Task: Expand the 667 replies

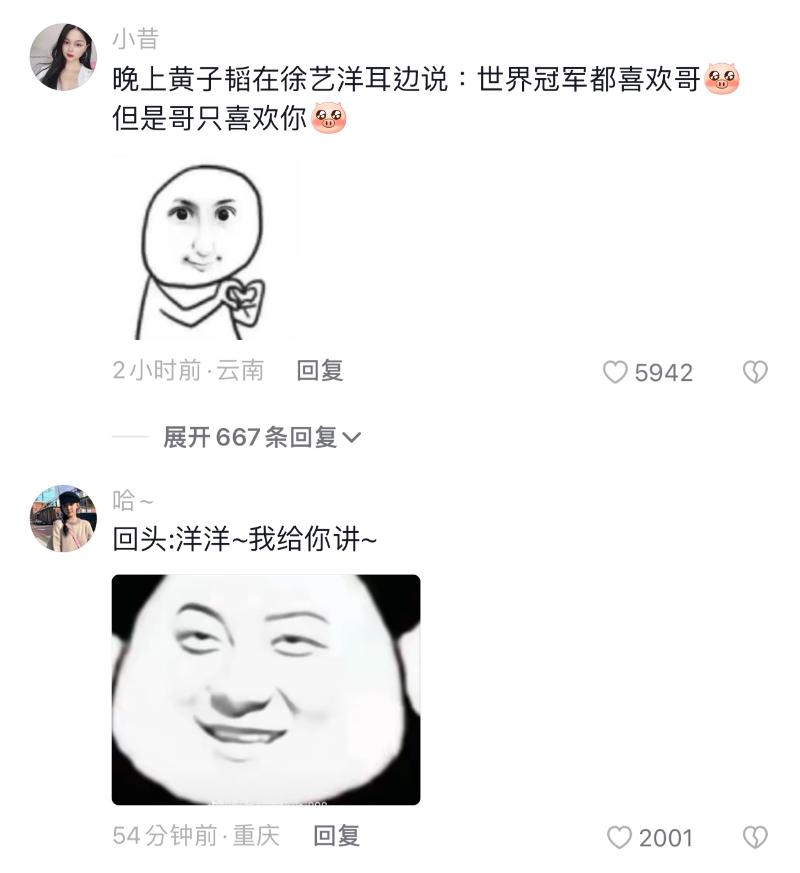Action: click(262, 437)
